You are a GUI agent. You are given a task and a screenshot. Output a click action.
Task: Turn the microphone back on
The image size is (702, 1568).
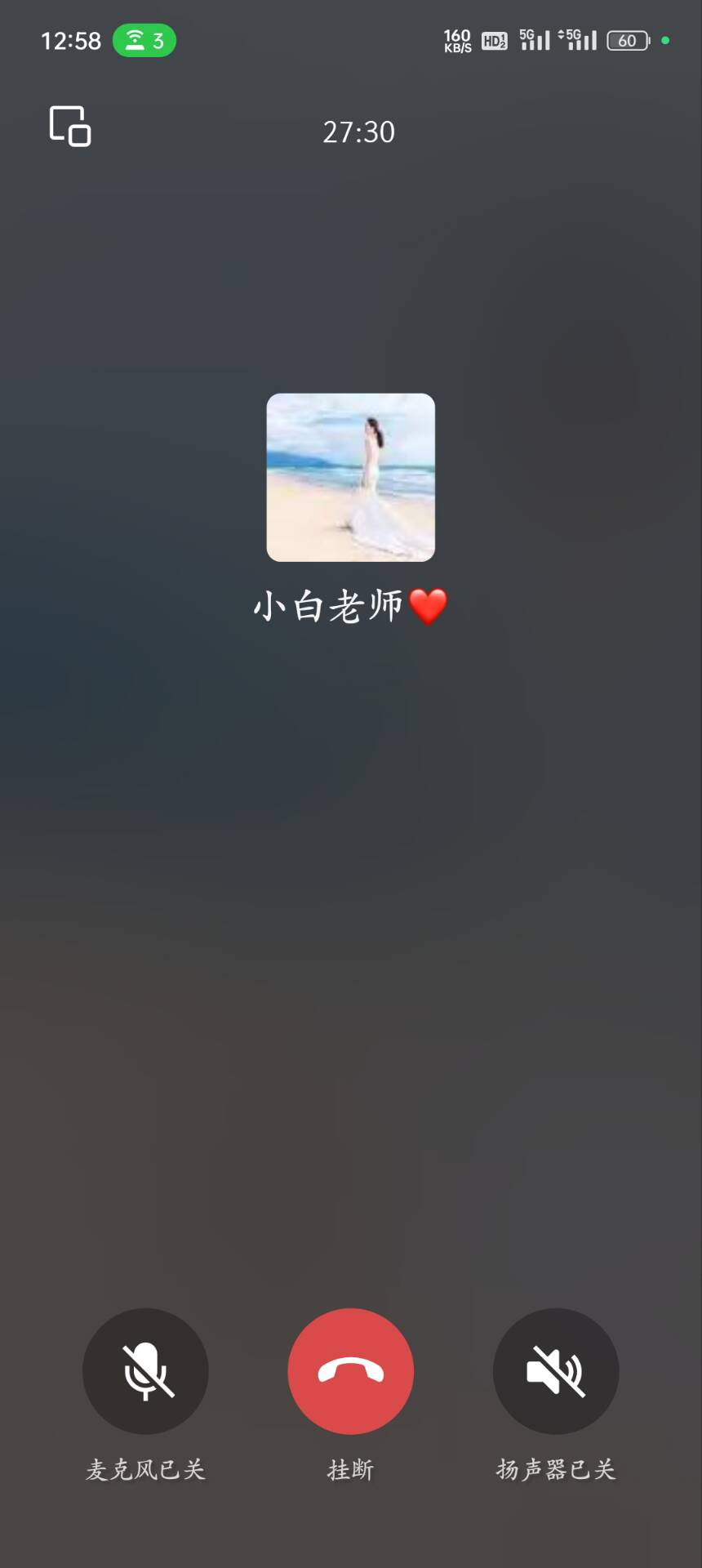click(x=145, y=1371)
